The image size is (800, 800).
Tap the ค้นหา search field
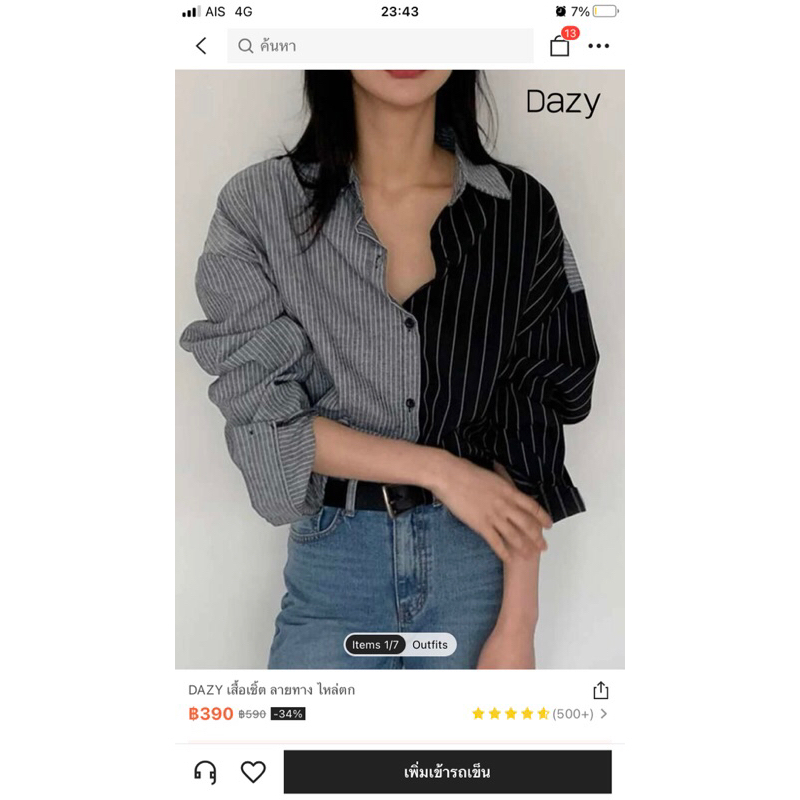(x=380, y=46)
